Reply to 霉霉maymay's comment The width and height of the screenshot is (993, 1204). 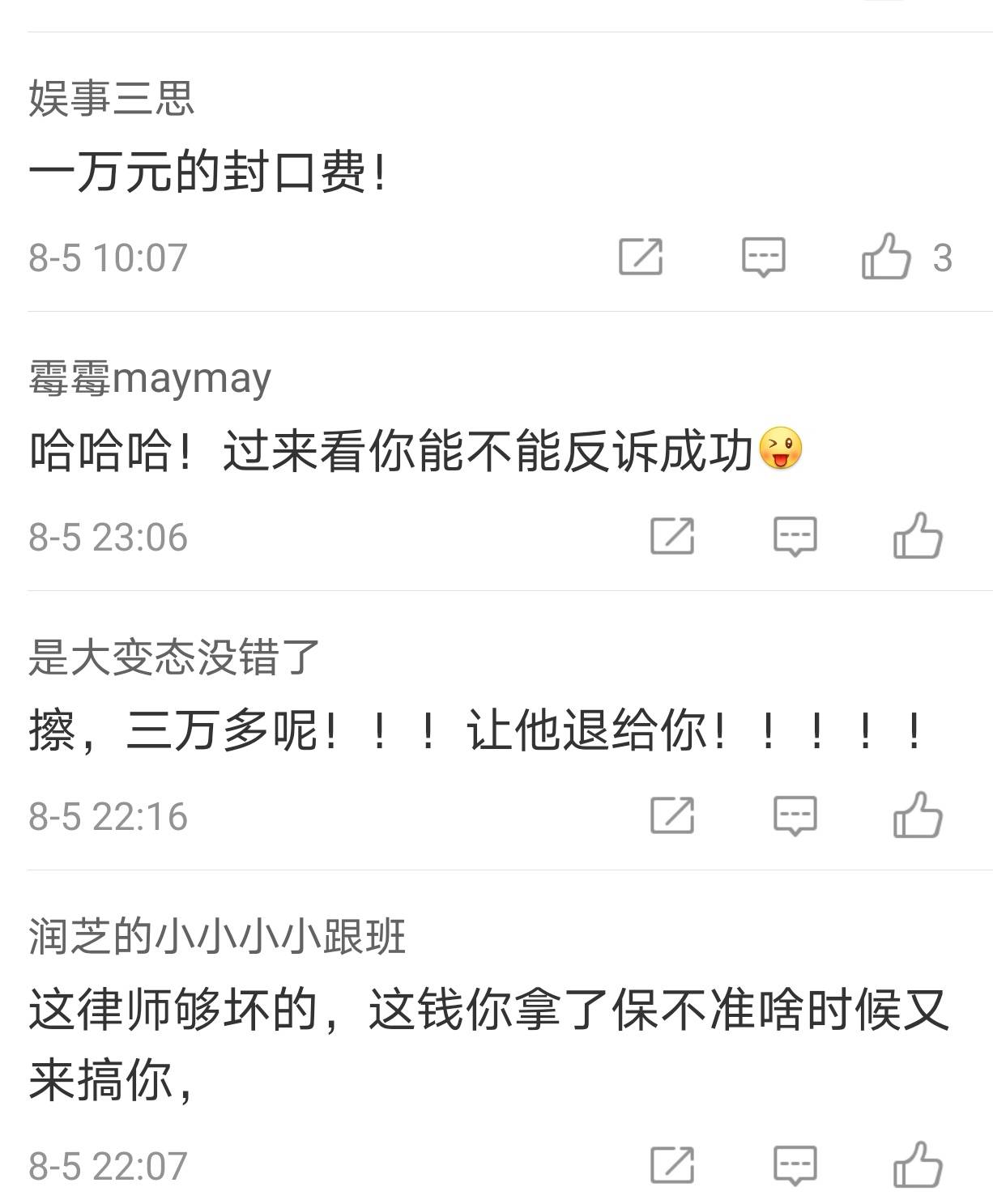[795, 536]
